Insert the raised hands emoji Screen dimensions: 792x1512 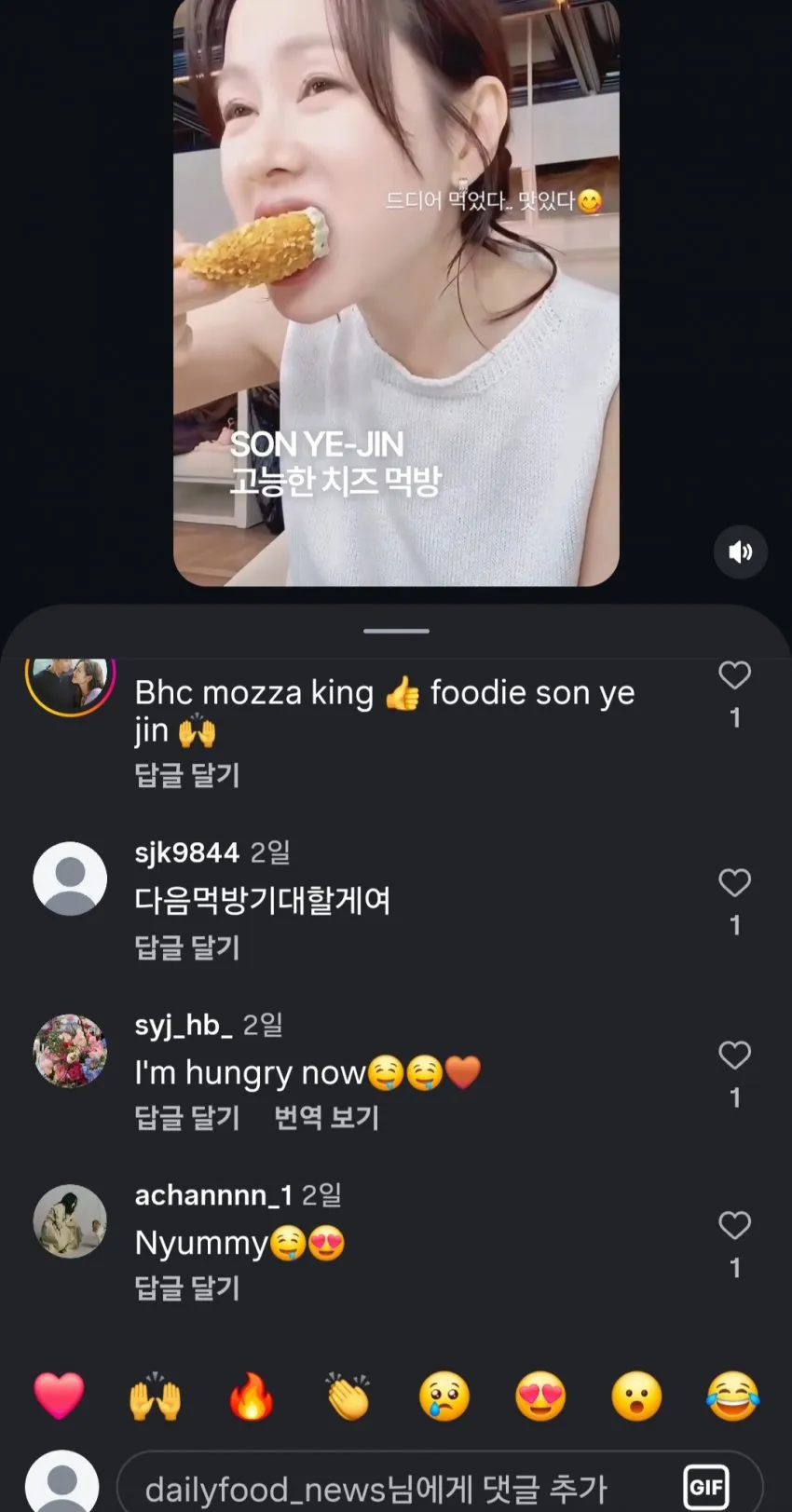(x=155, y=1396)
